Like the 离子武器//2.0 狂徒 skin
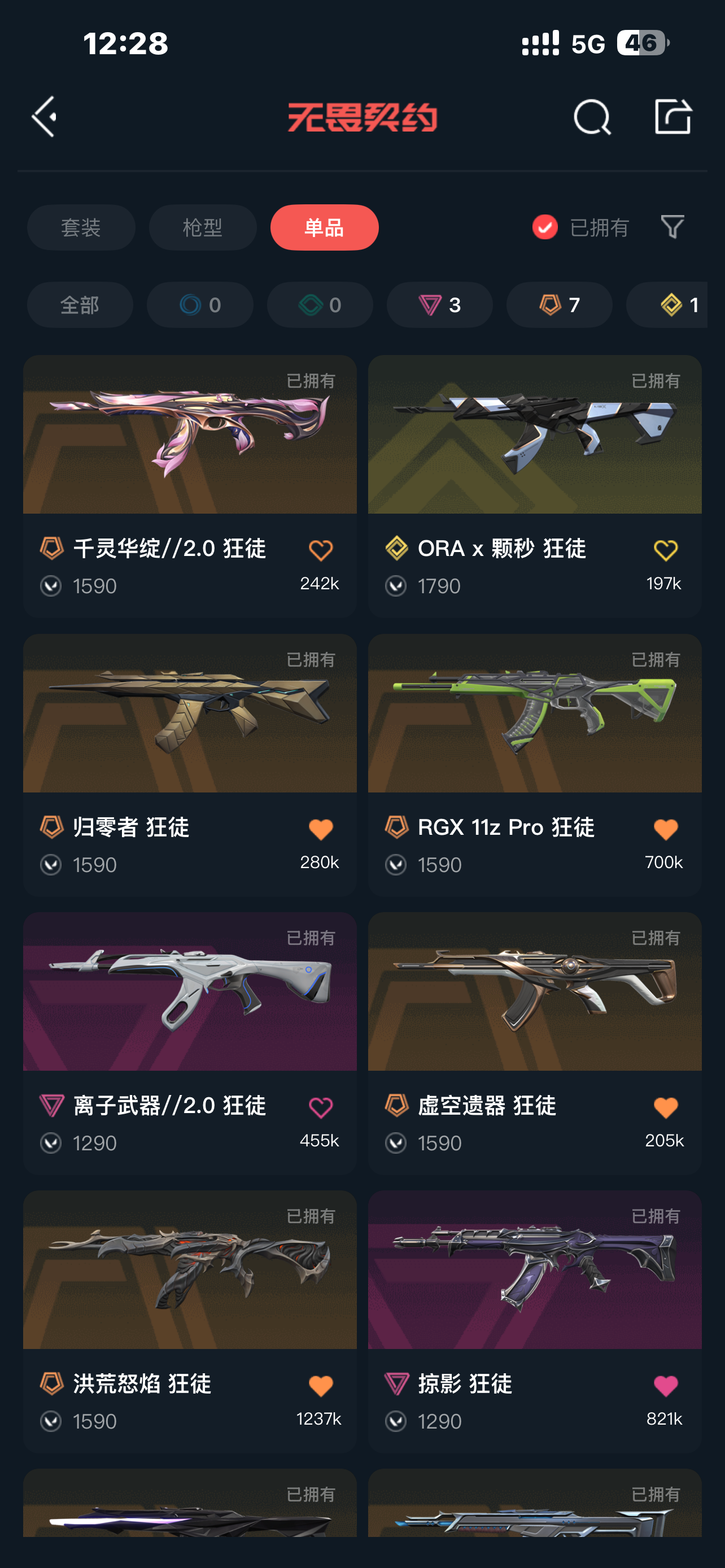 (321, 1108)
